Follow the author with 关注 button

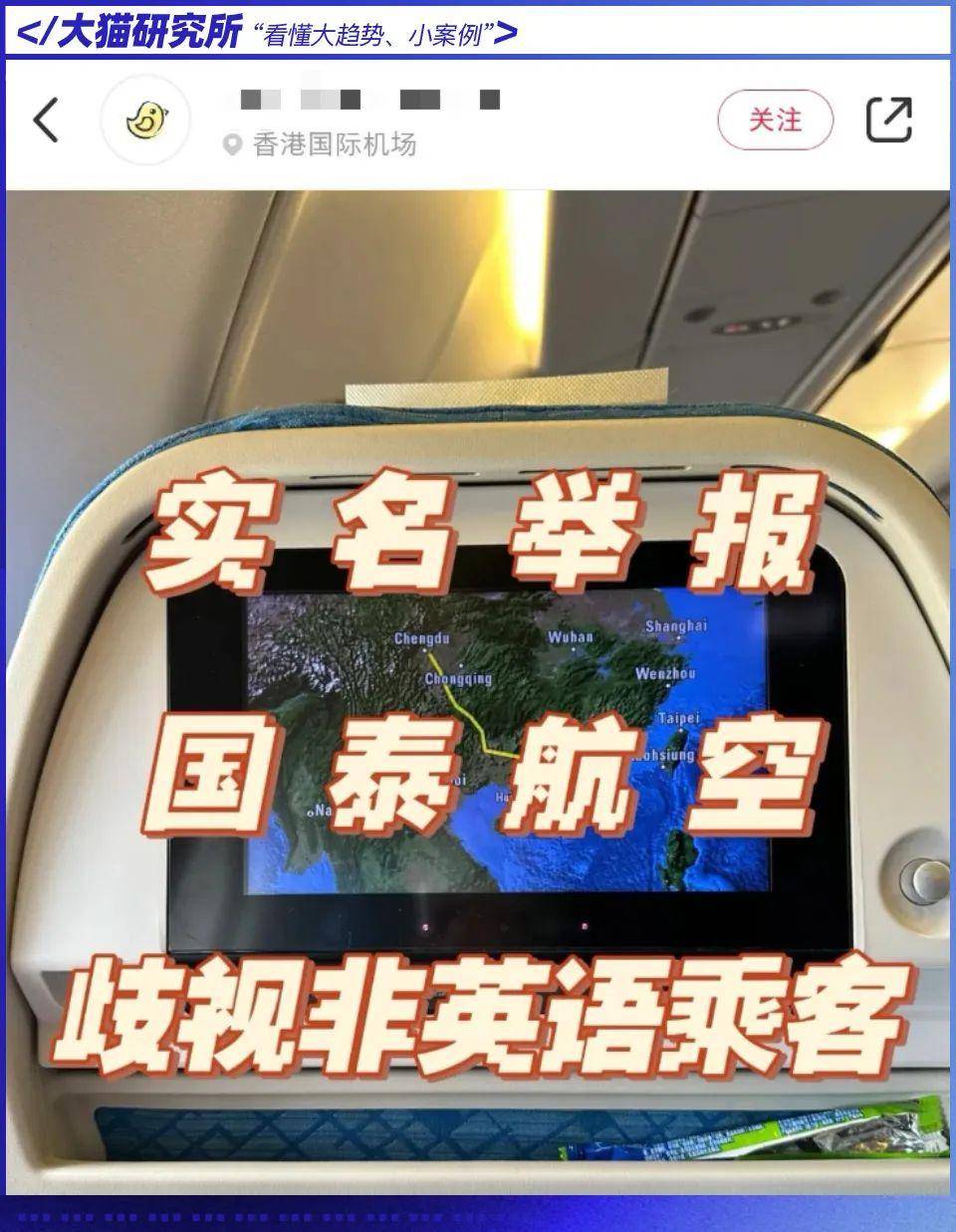775,120
